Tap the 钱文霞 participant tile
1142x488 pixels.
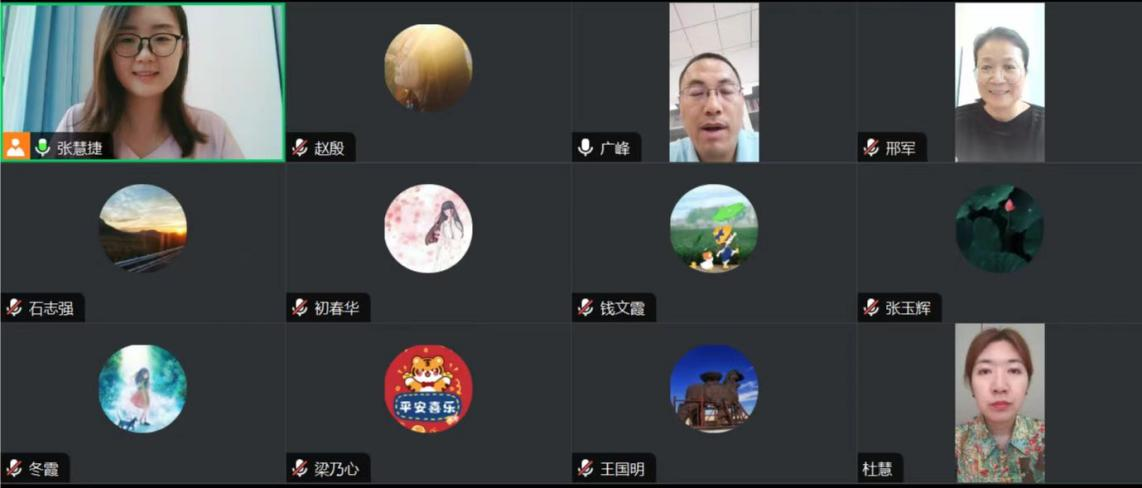click(713, 241)
